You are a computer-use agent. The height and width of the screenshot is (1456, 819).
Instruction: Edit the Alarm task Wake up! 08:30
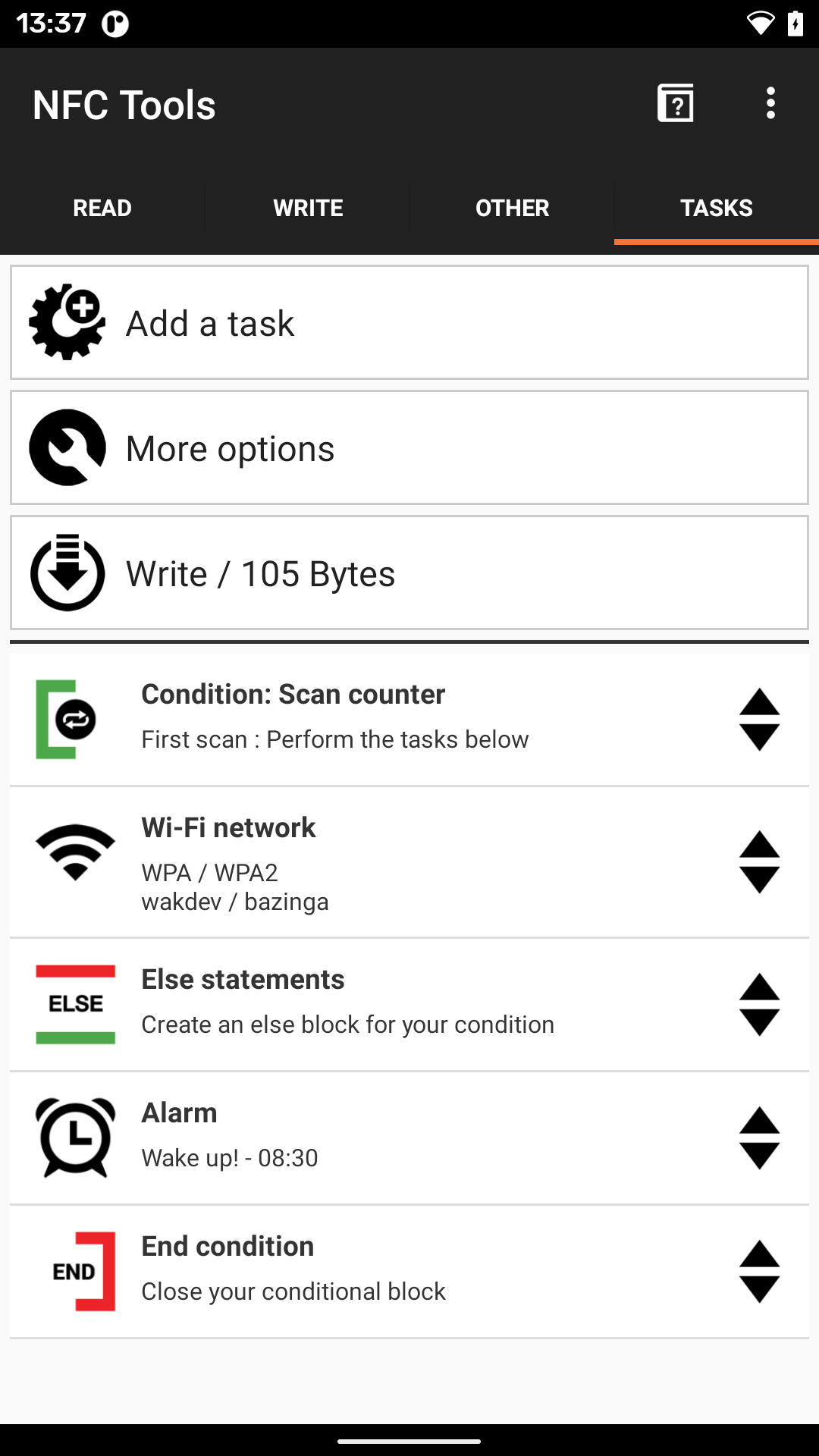click(x=364, y=1137)
